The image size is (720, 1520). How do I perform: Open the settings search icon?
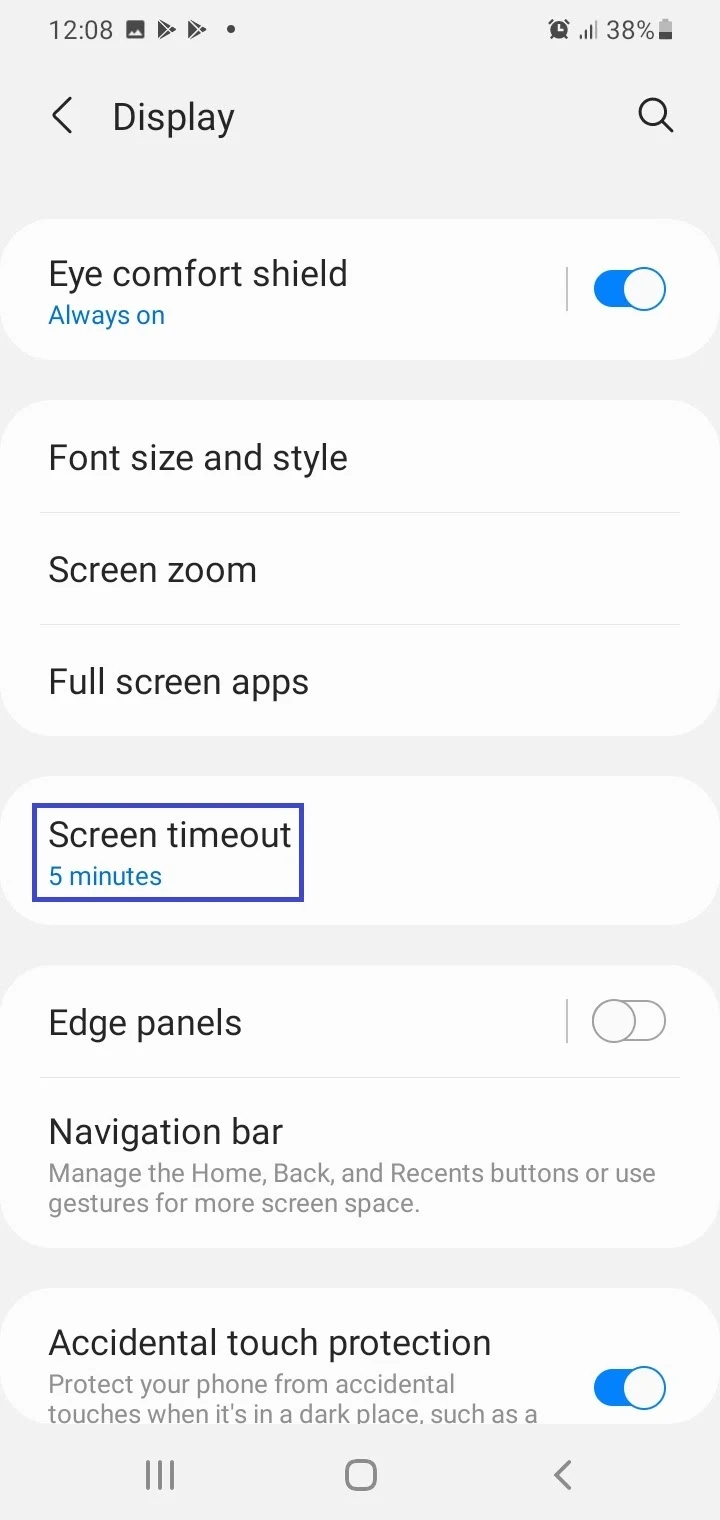click(655, 116)
